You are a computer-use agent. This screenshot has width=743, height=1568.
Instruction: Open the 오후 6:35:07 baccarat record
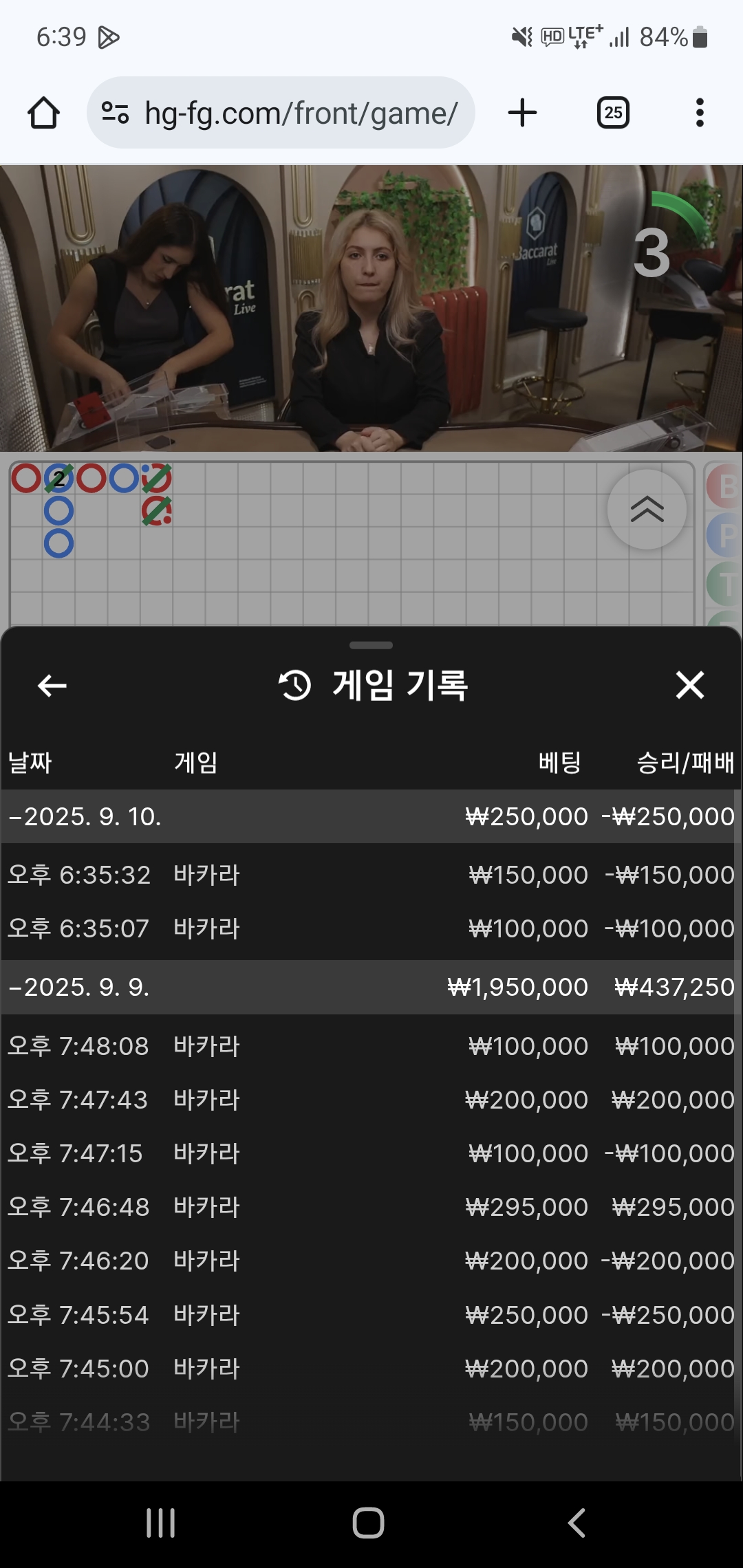[x=371, y=928]
